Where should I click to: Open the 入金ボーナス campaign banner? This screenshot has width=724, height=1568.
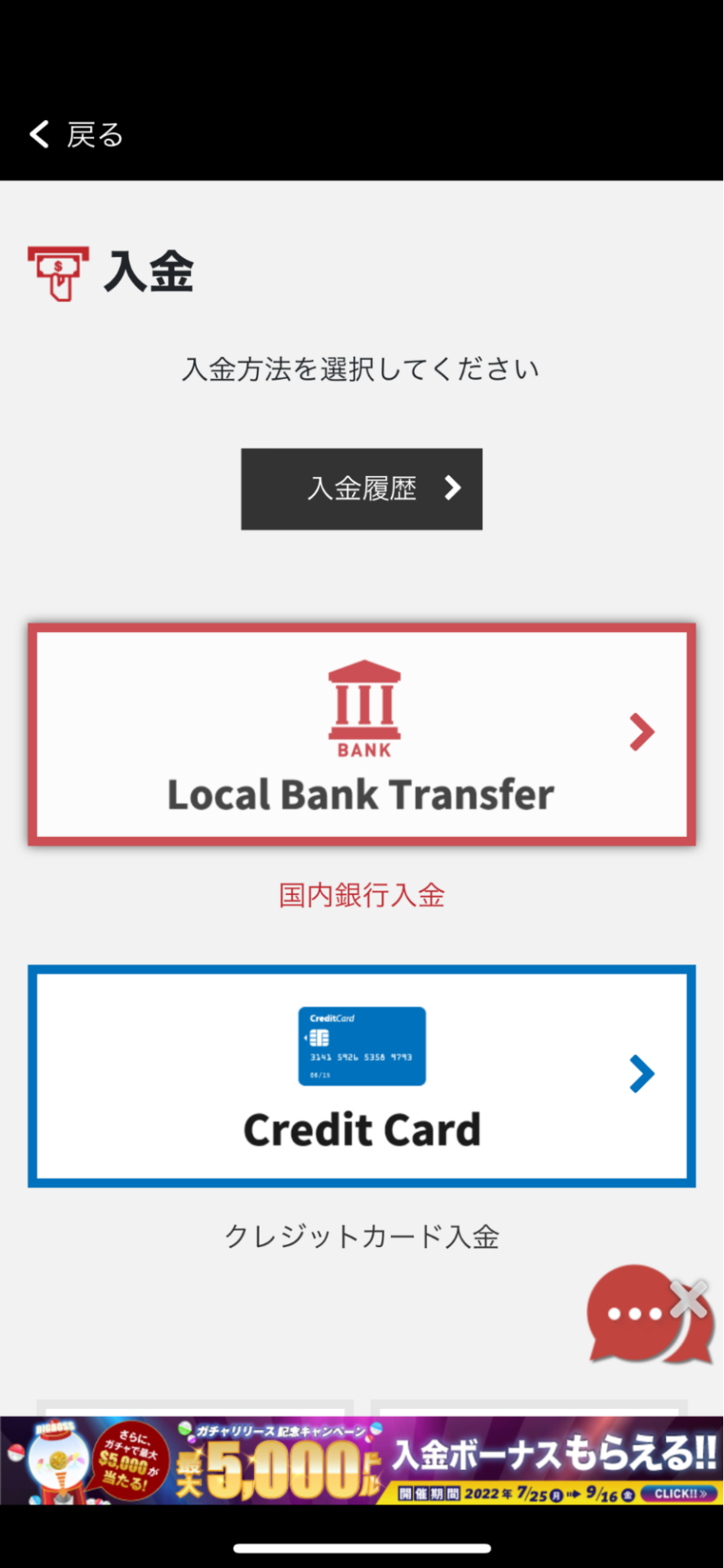pos(362,1460)
